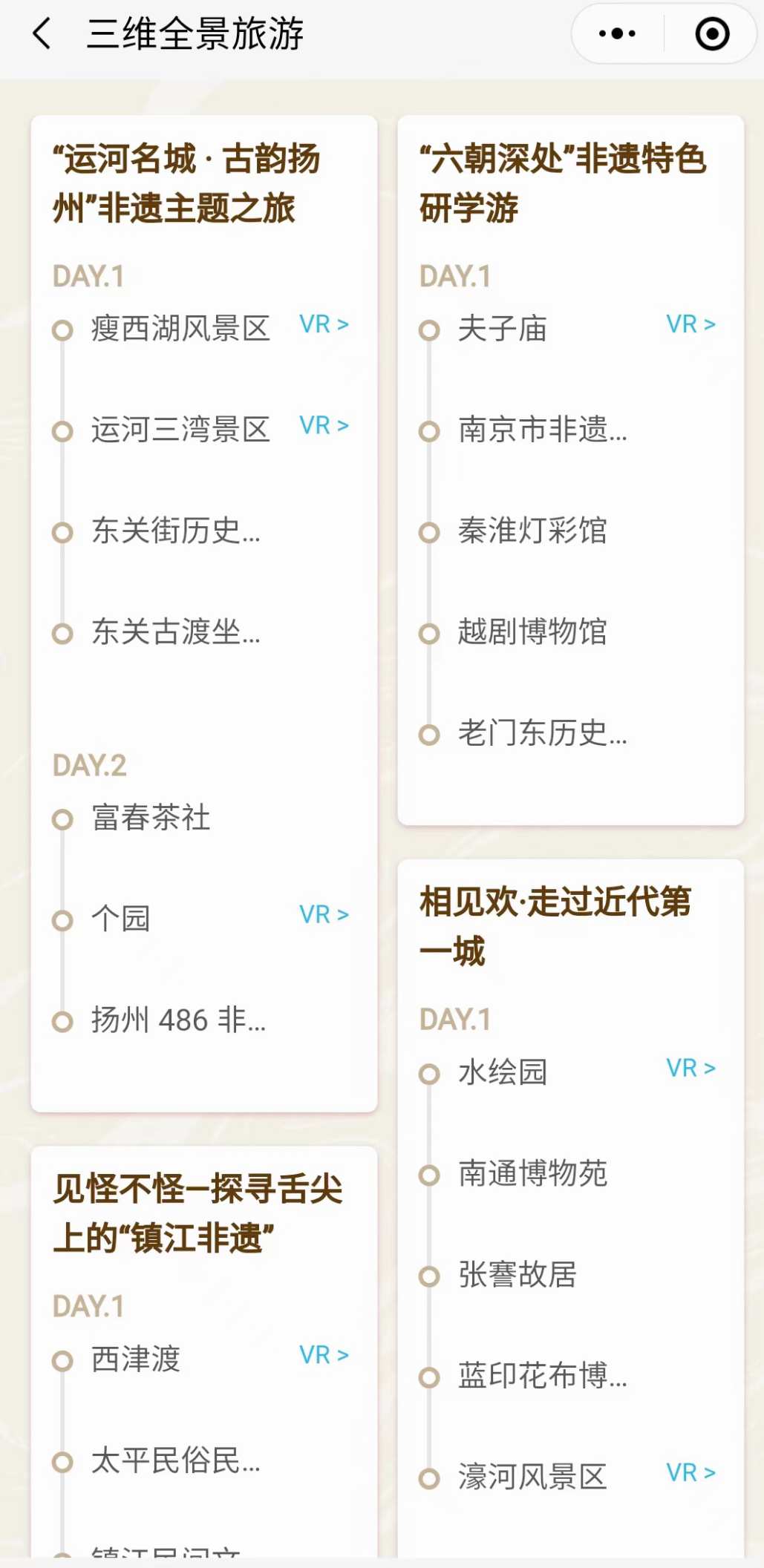Open VR view for 濠河风景区
Screen dimensions: 764x1568
pos(690,1472)
